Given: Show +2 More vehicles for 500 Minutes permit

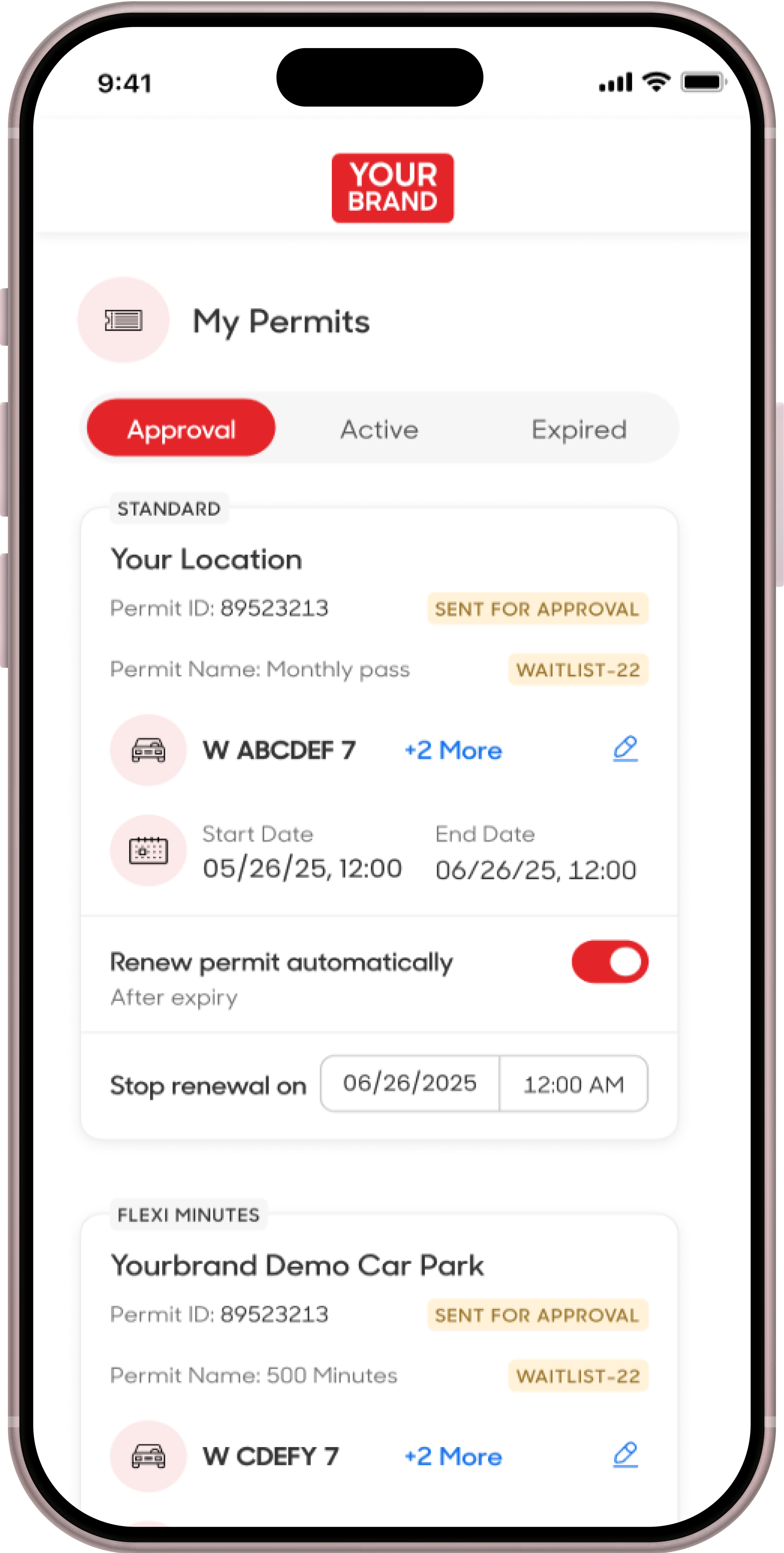Looking at the screenshot, I should pyautogui.click(x=453, y=1456).
